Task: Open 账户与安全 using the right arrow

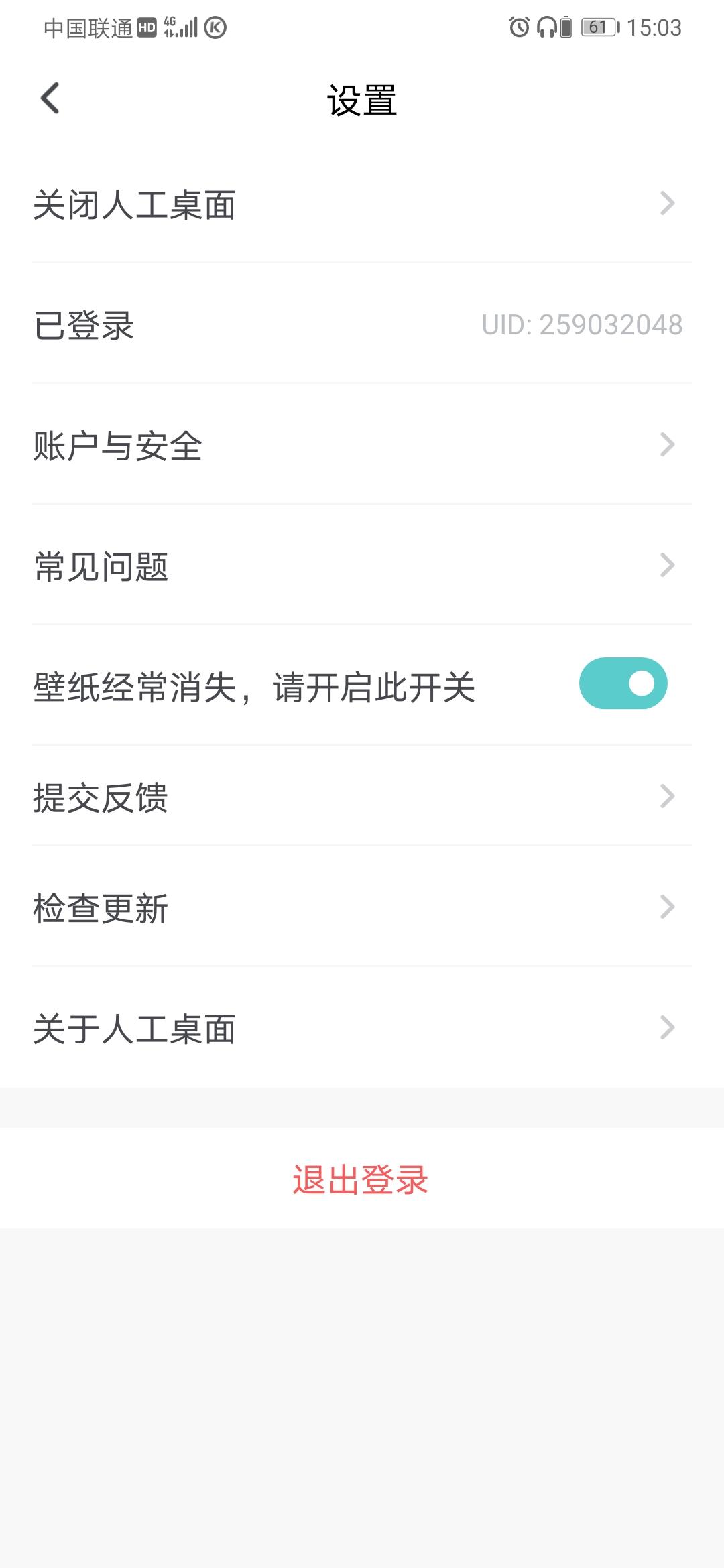Action: [x=666, y=444]
